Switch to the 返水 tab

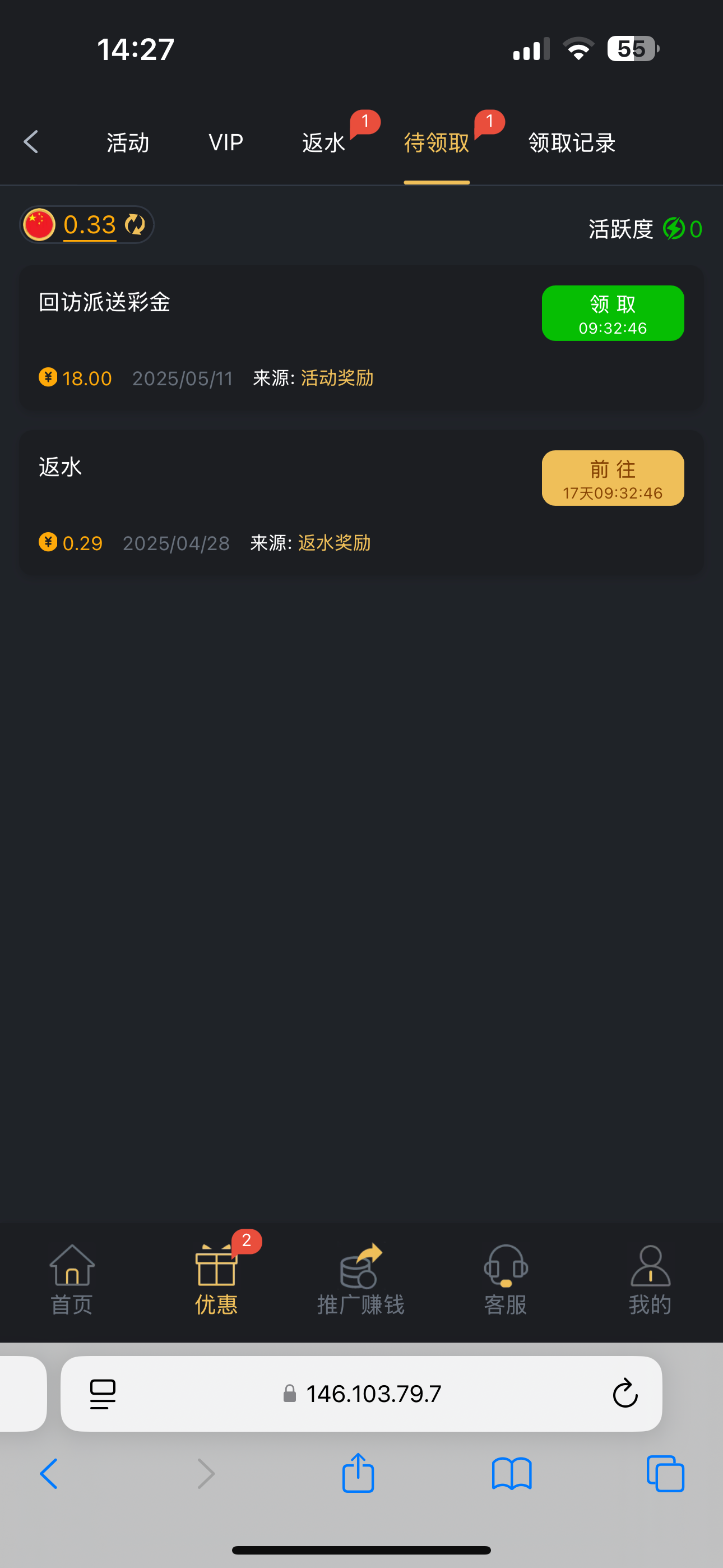(324, 143)
